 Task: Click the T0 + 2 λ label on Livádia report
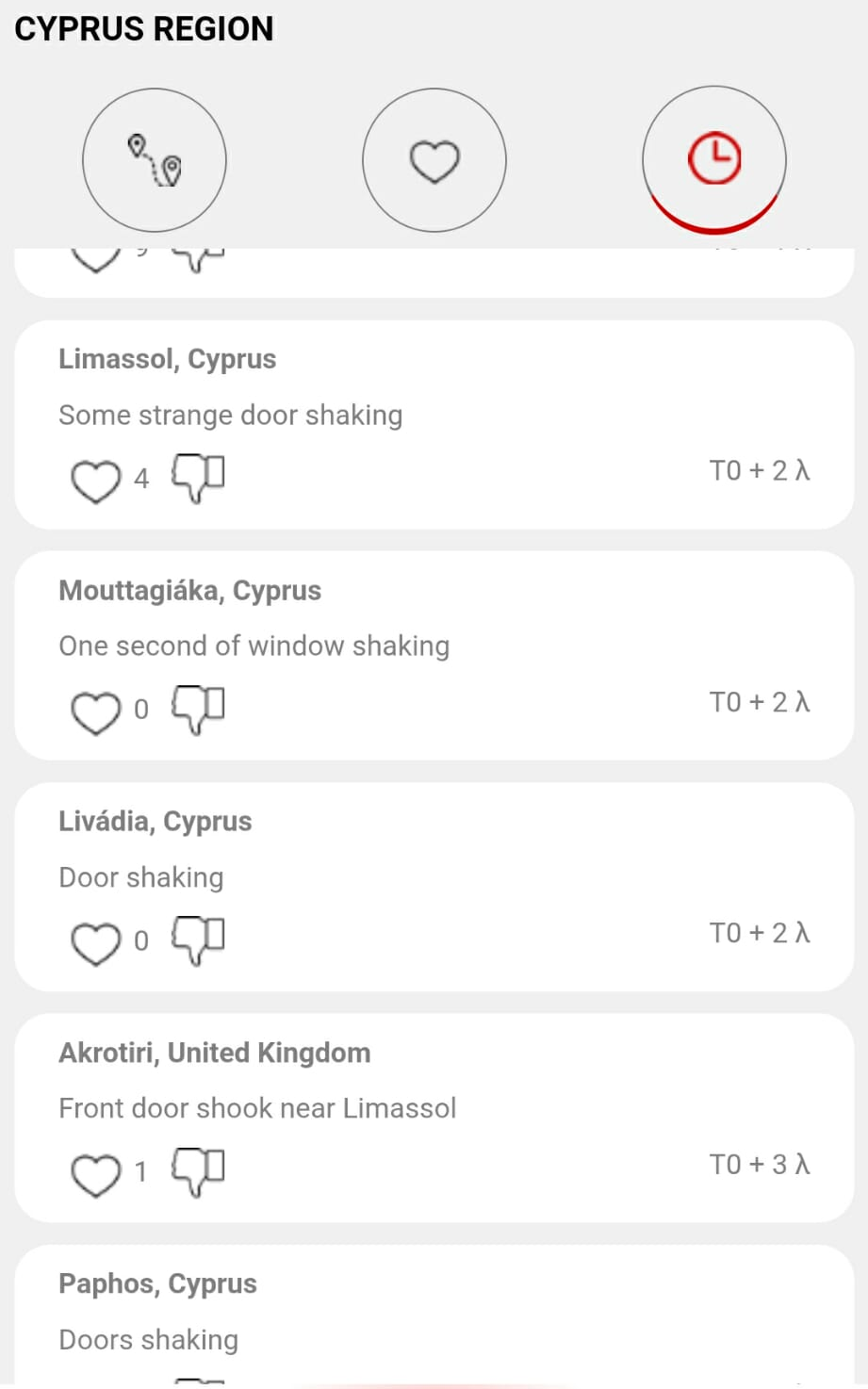pyautogui.click(x=760, y=933)
